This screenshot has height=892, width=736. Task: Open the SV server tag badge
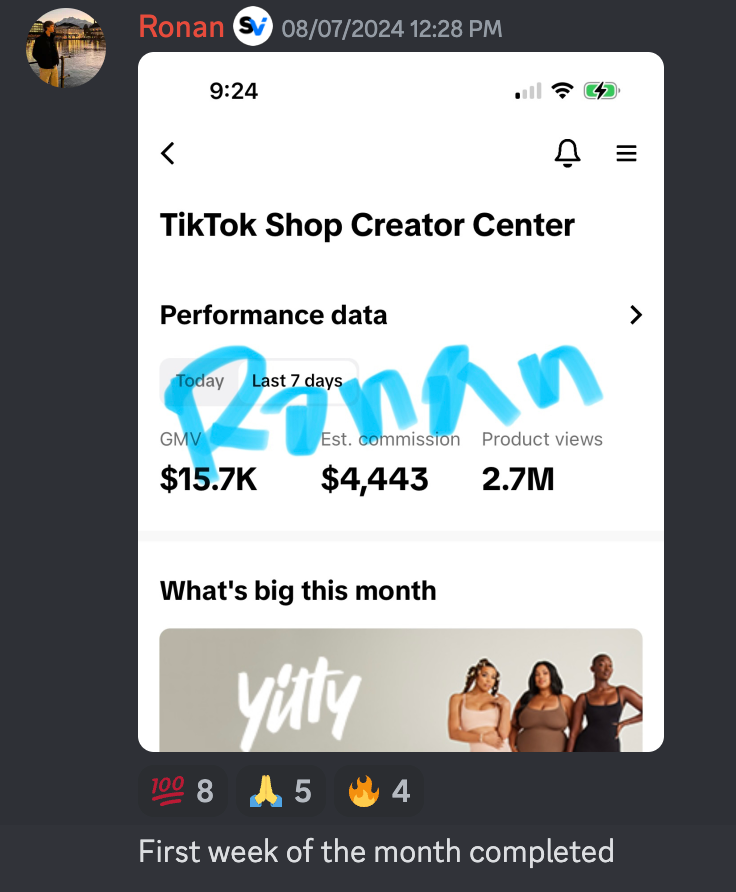click(x=253, y=27)
